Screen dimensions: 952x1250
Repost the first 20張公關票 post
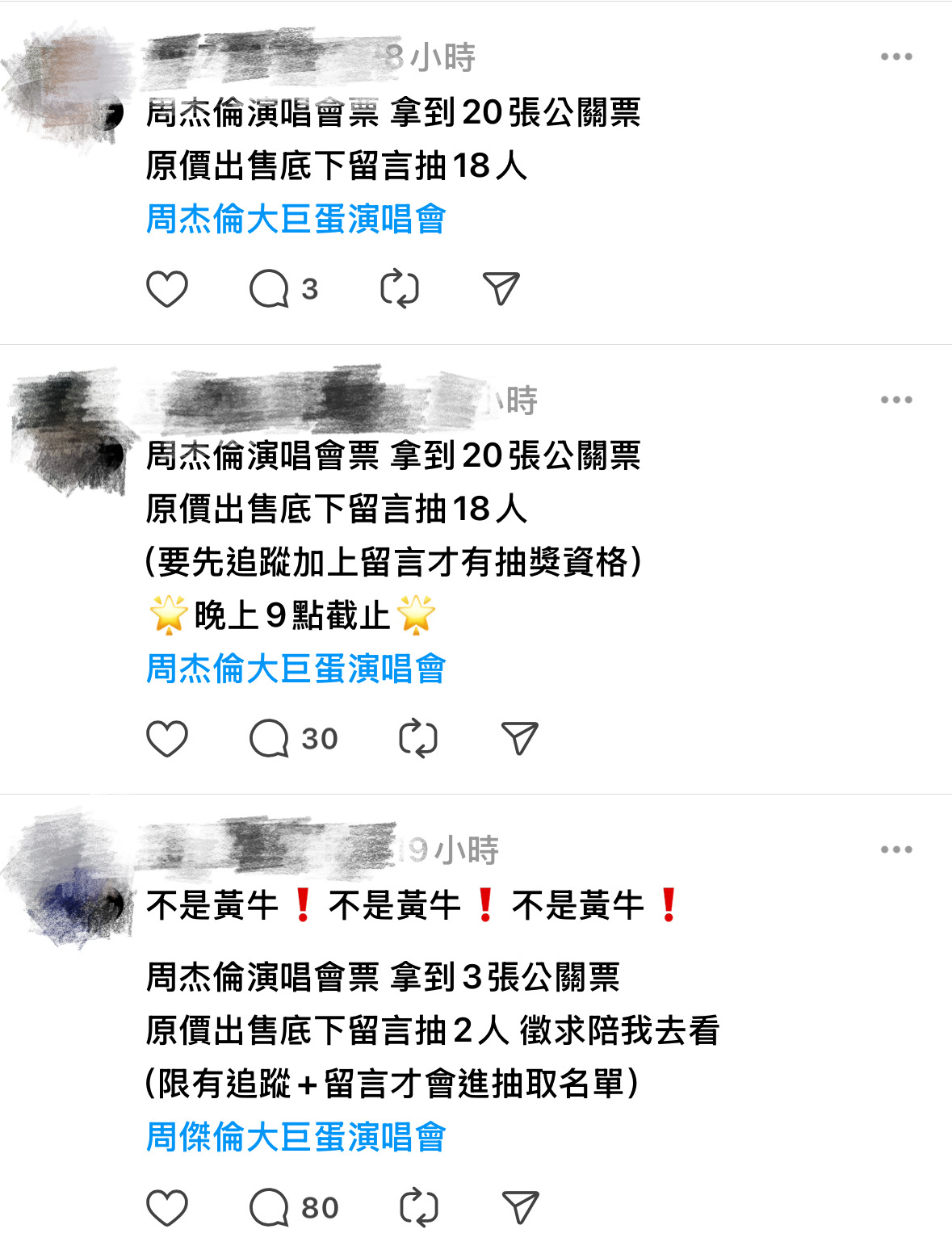[400, 289]
